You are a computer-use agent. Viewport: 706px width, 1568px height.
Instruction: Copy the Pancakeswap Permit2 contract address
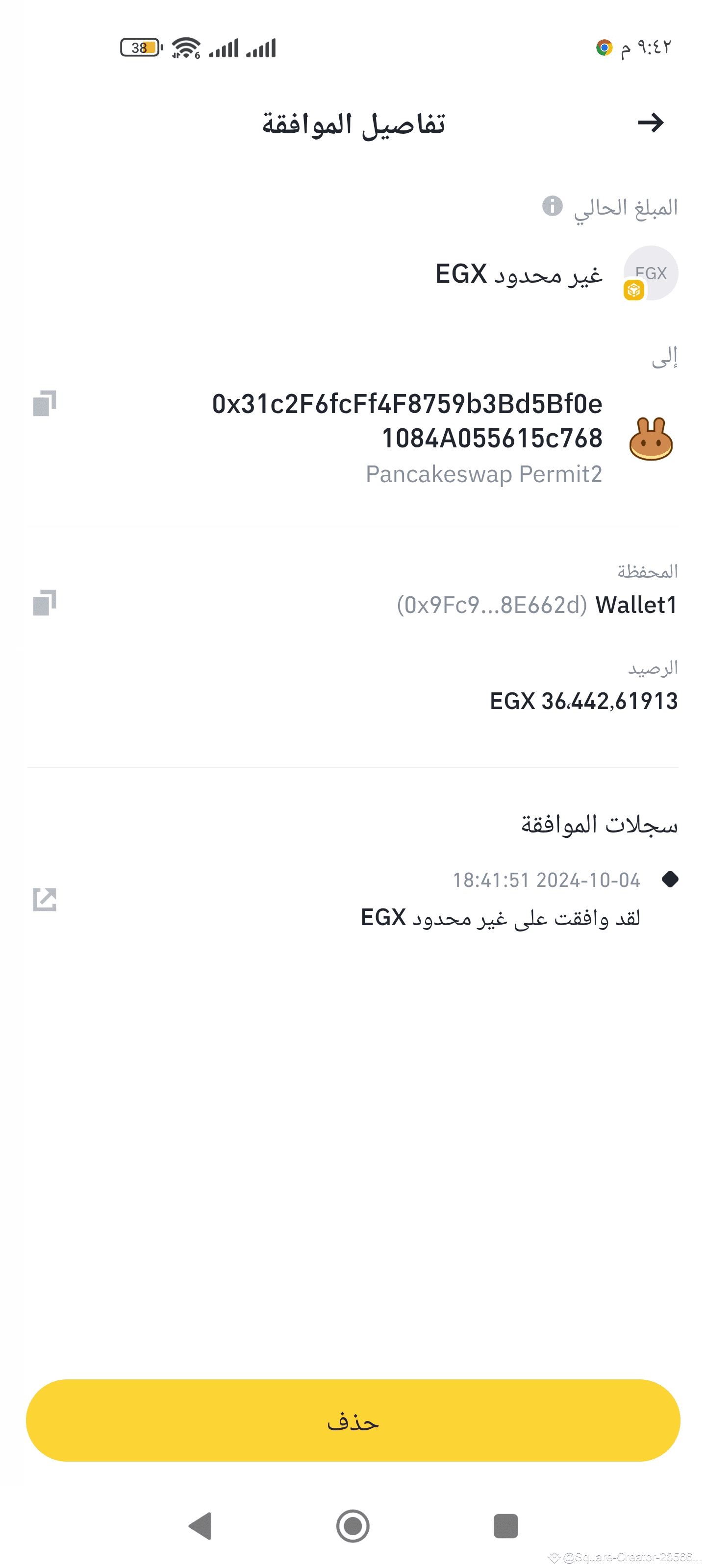pyautogui.click(x=45, y=403)
